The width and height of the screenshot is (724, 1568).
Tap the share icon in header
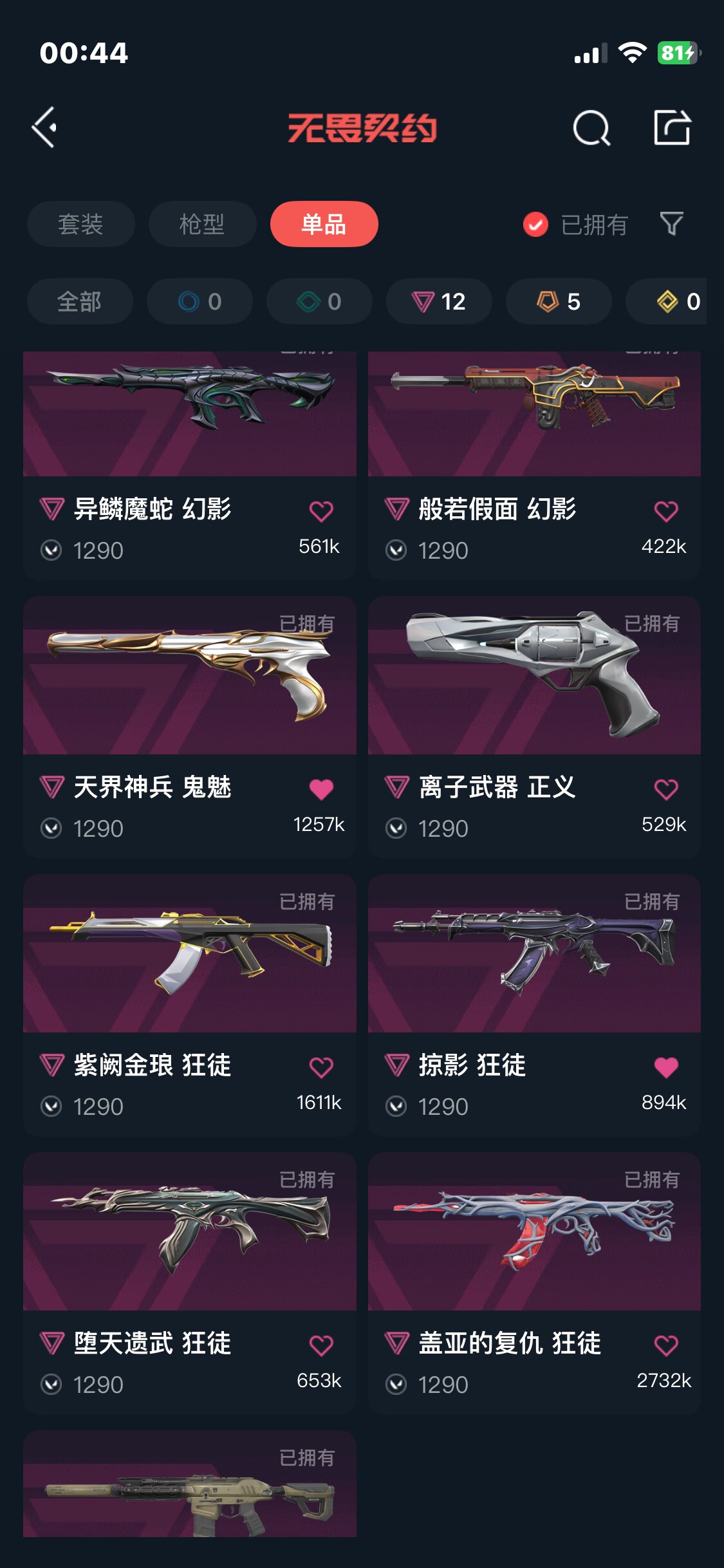tap(673, 127)
